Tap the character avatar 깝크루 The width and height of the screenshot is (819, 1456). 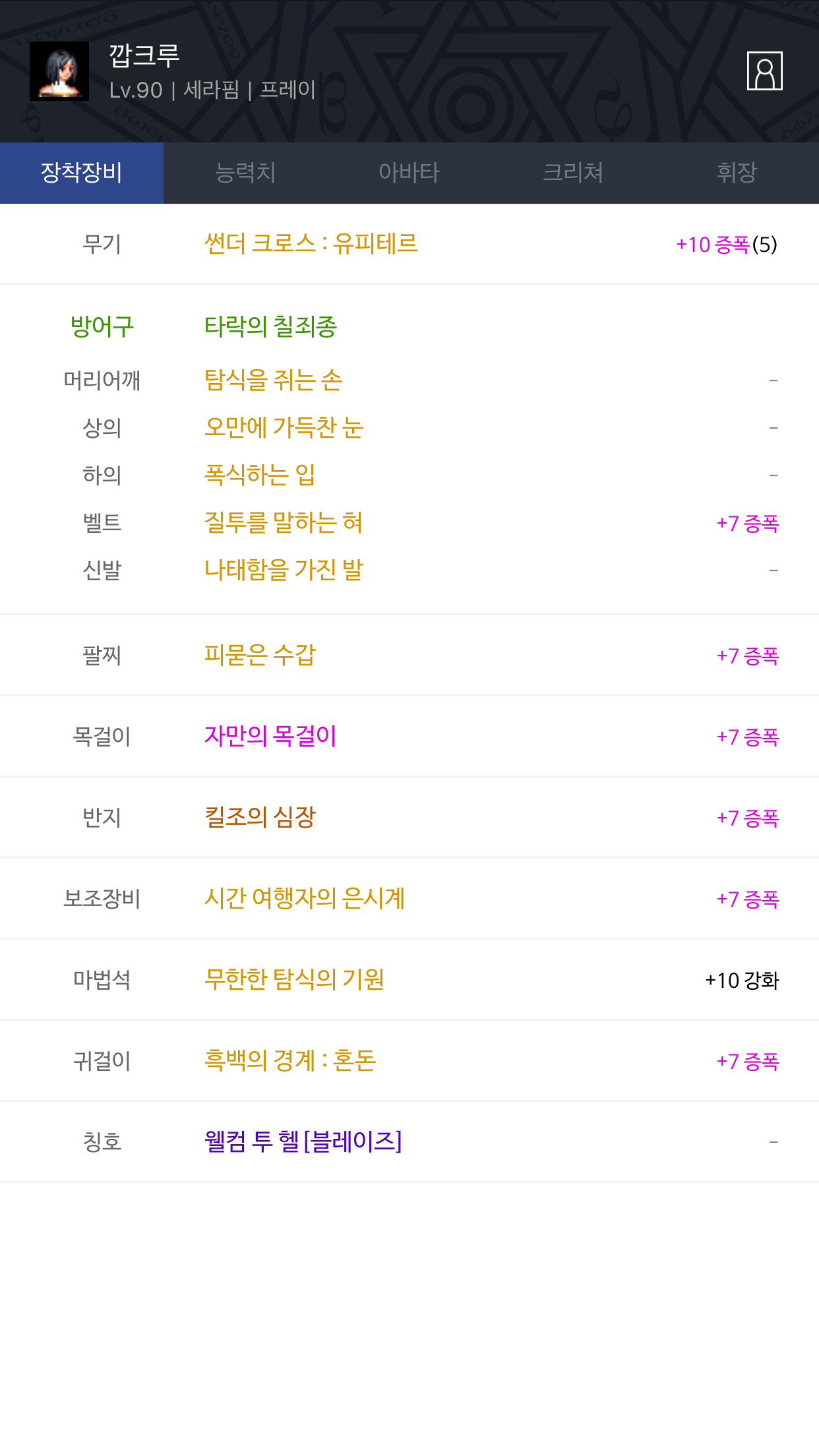click(59, 71)
